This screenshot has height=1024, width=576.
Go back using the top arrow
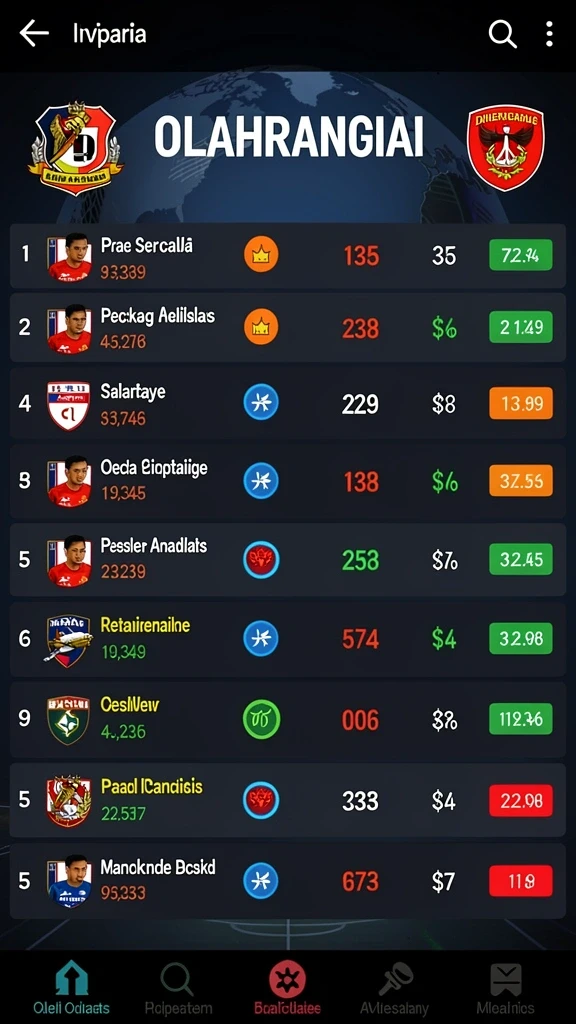point(34,33)
